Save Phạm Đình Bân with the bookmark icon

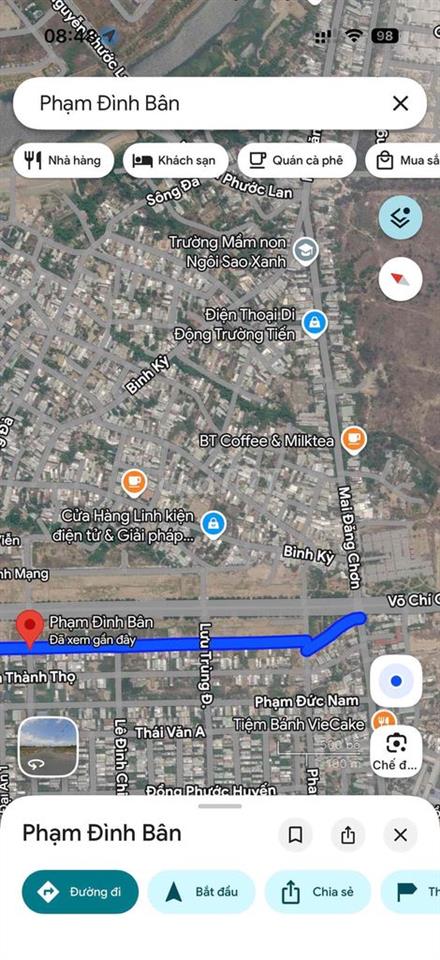pyautogui.click(x=296, y=835)
